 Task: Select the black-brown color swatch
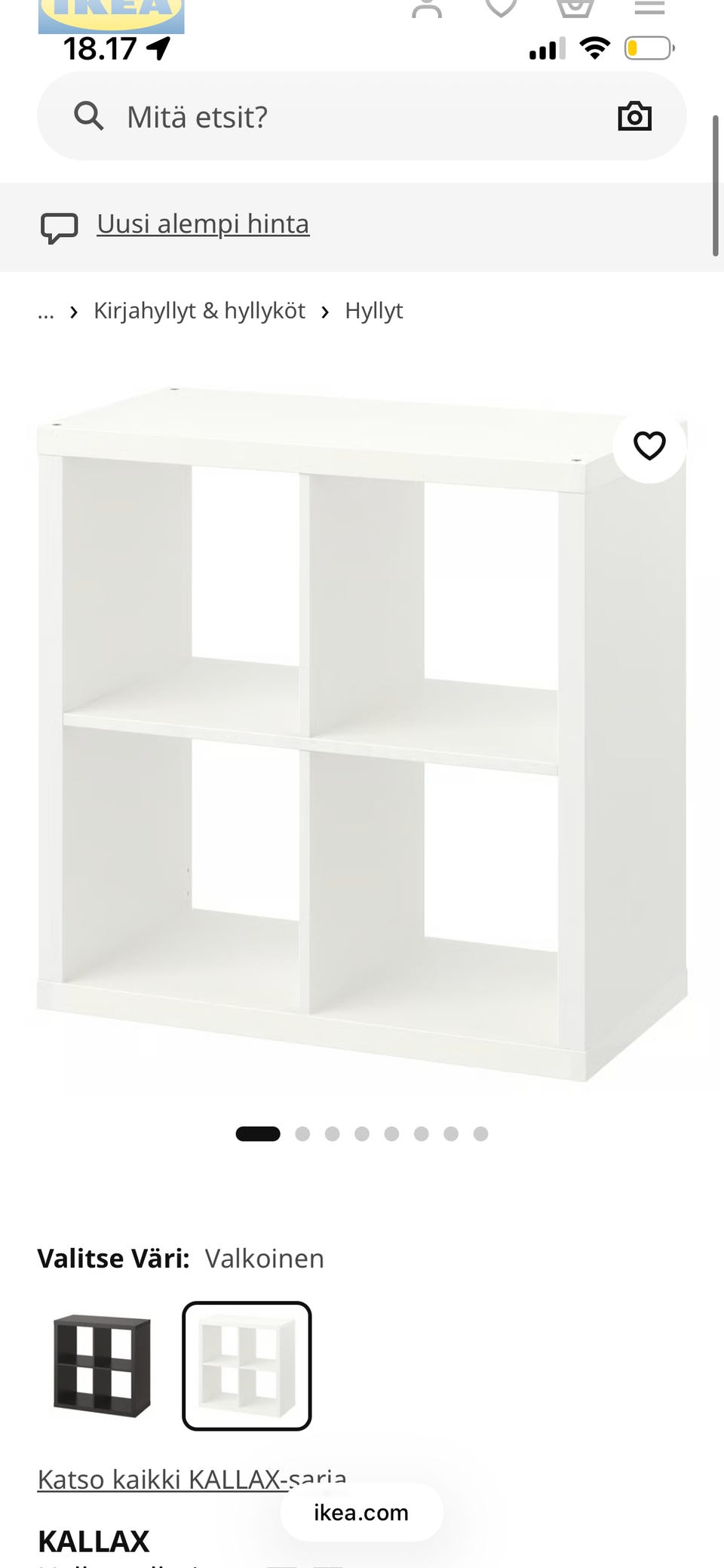(102, 1366)
